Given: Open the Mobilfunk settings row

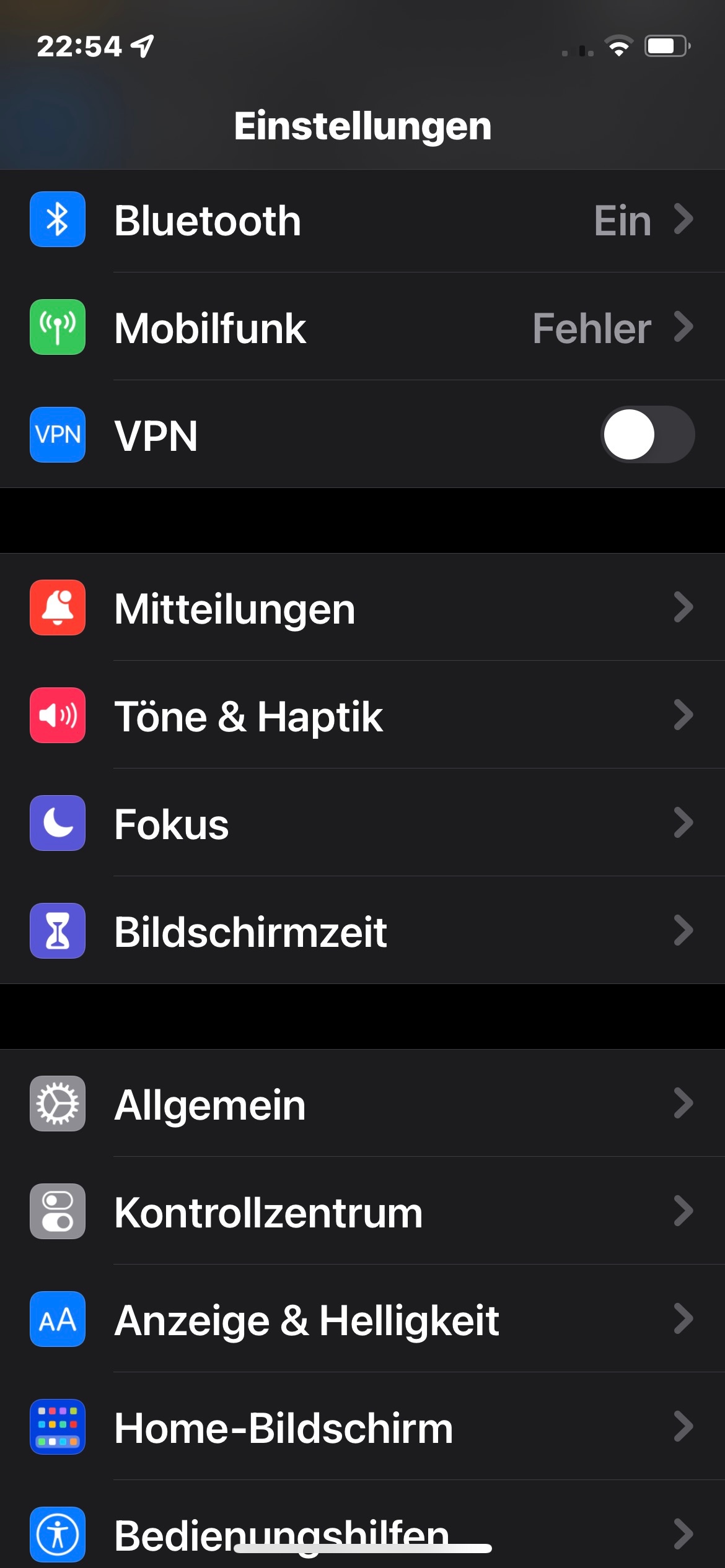Looking at the screenshot, I should click(362, 328).
